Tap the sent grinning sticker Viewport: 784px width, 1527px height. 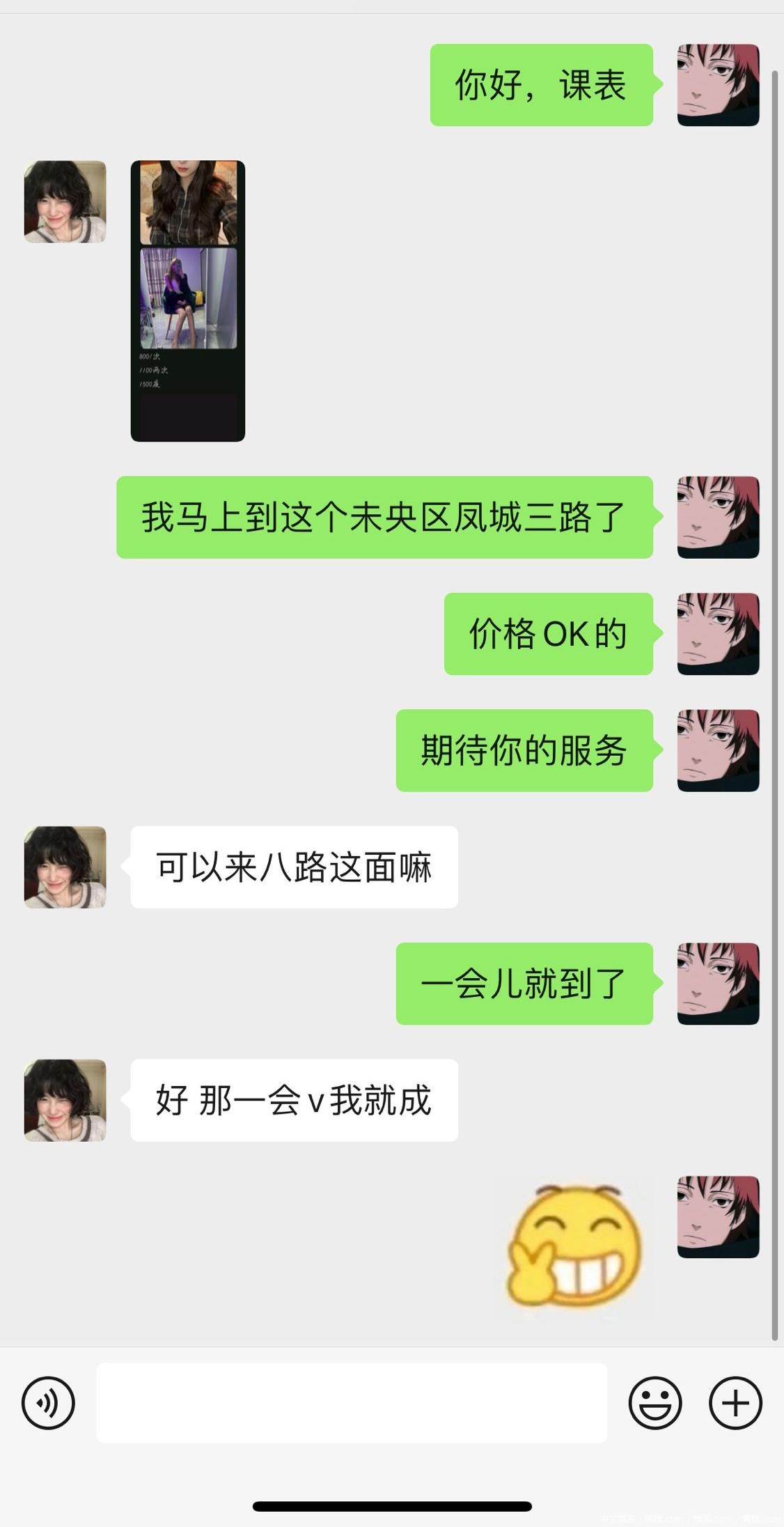point(575,1246)
